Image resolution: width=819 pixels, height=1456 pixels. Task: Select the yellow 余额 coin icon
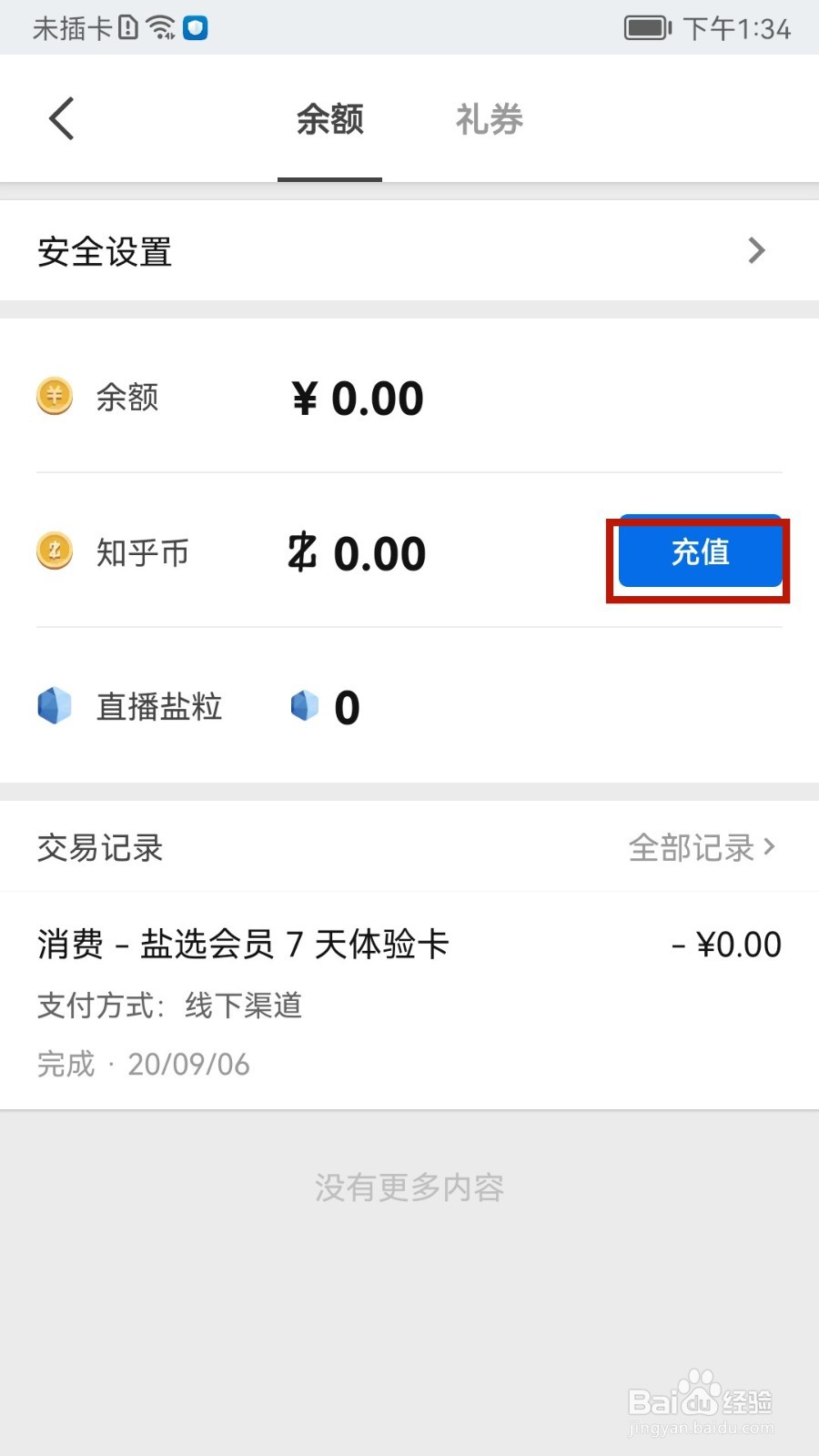click(x=55, y=397)
